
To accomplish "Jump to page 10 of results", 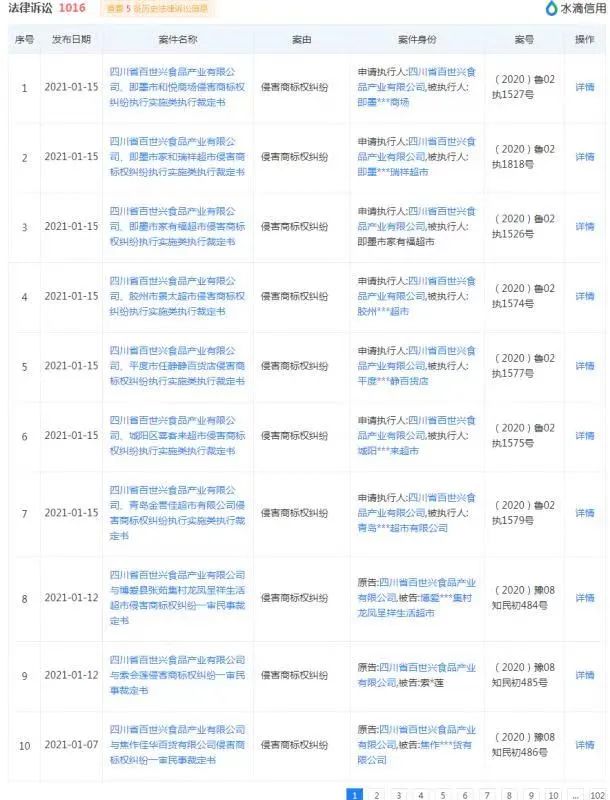I will point(552,795).
